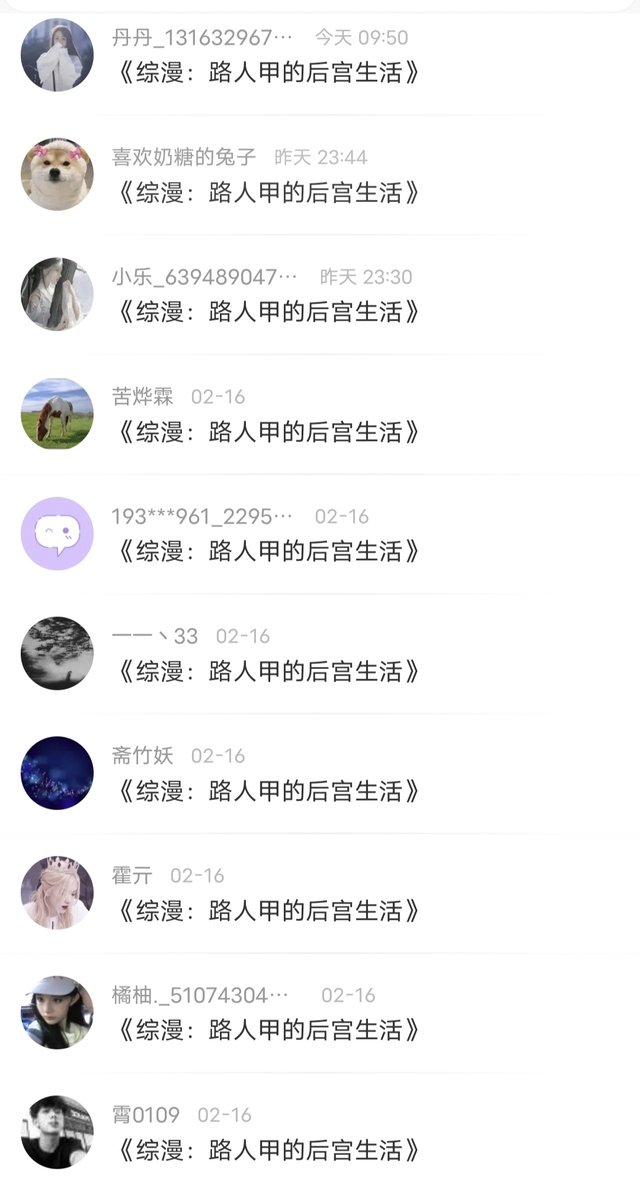
Task: Open the comment by 193***961_2295
Action: coord(320,534)
